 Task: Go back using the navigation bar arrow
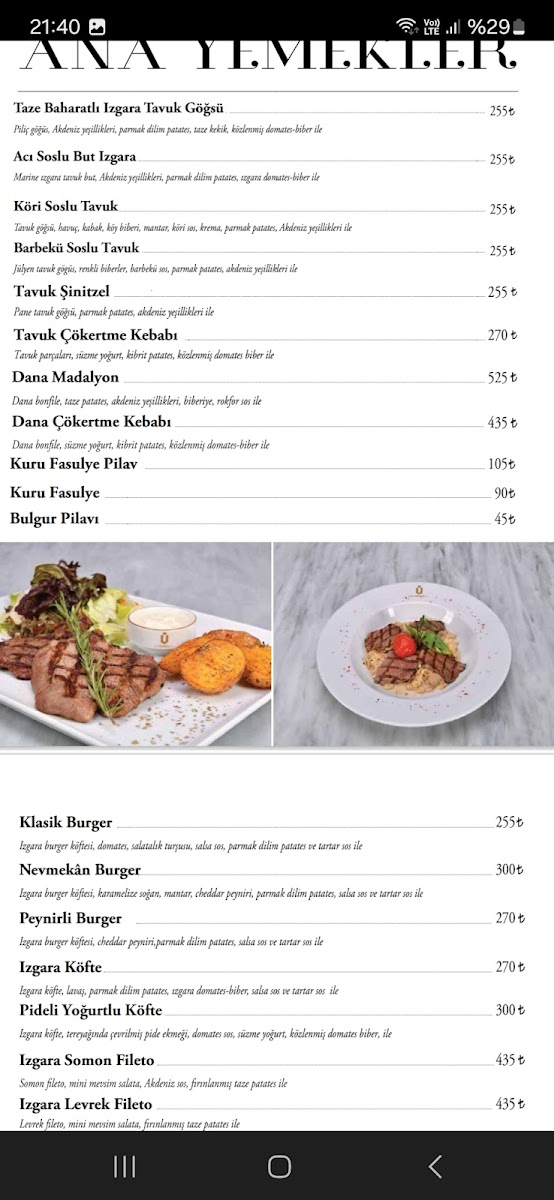tap(434, 1166)
